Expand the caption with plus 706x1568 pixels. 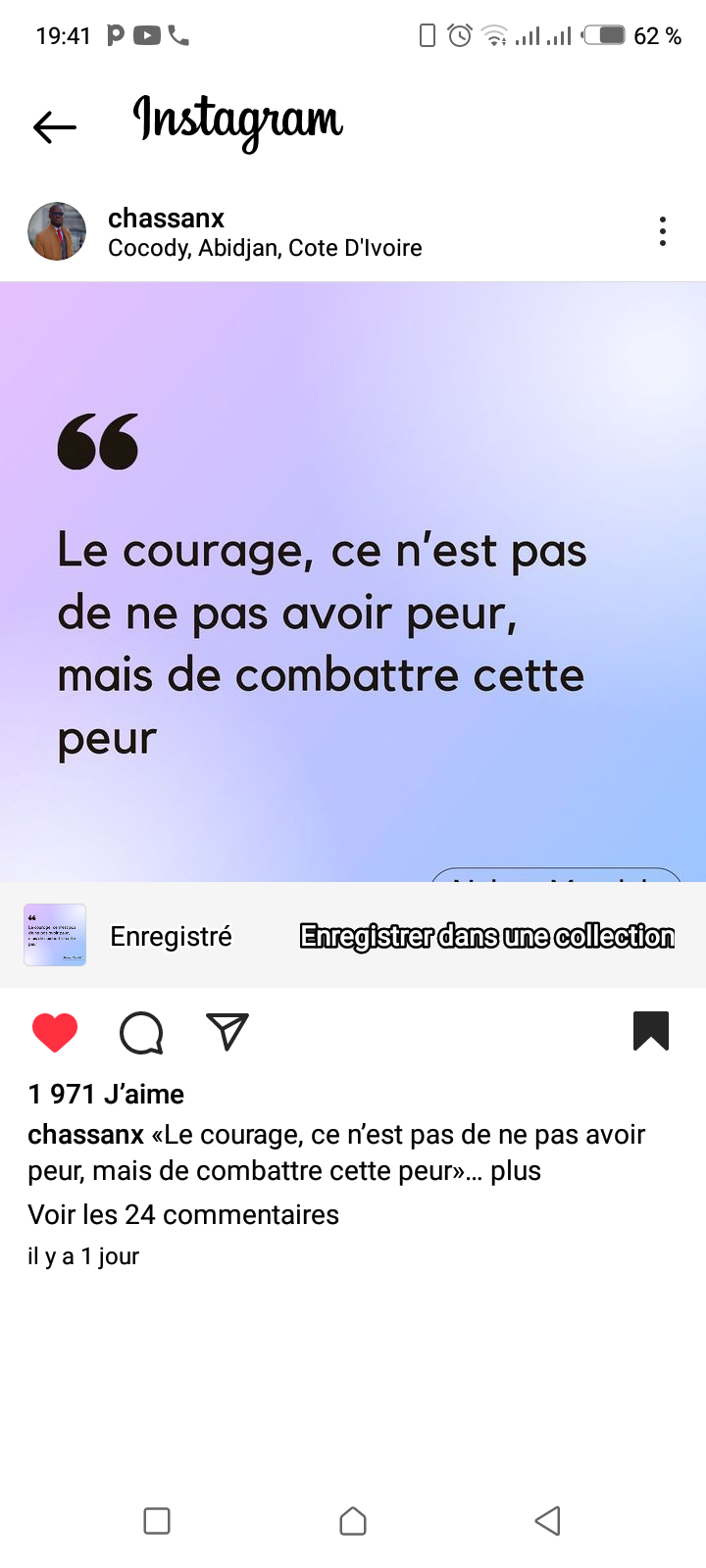coord(516,1171)
